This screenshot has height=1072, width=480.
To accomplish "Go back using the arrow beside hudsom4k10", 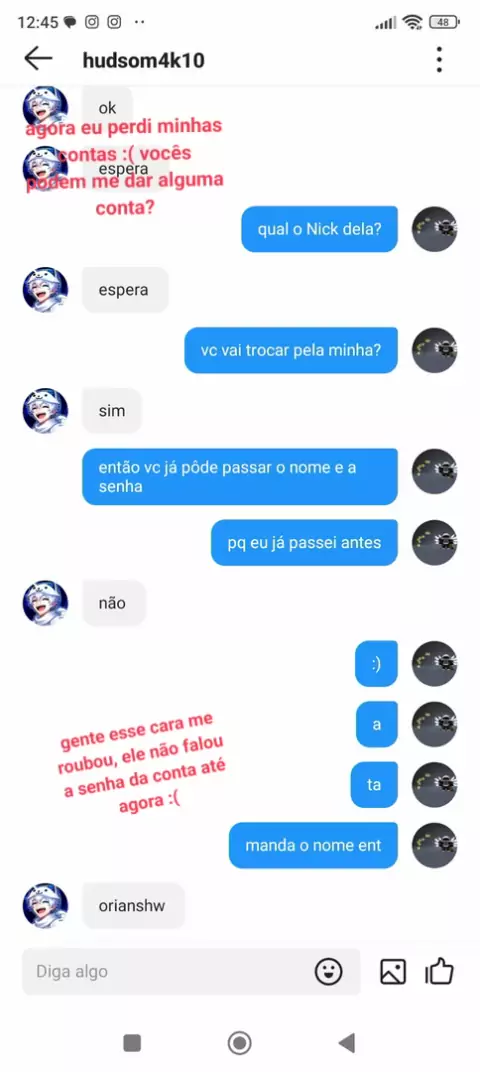I will tap(38, 59).
